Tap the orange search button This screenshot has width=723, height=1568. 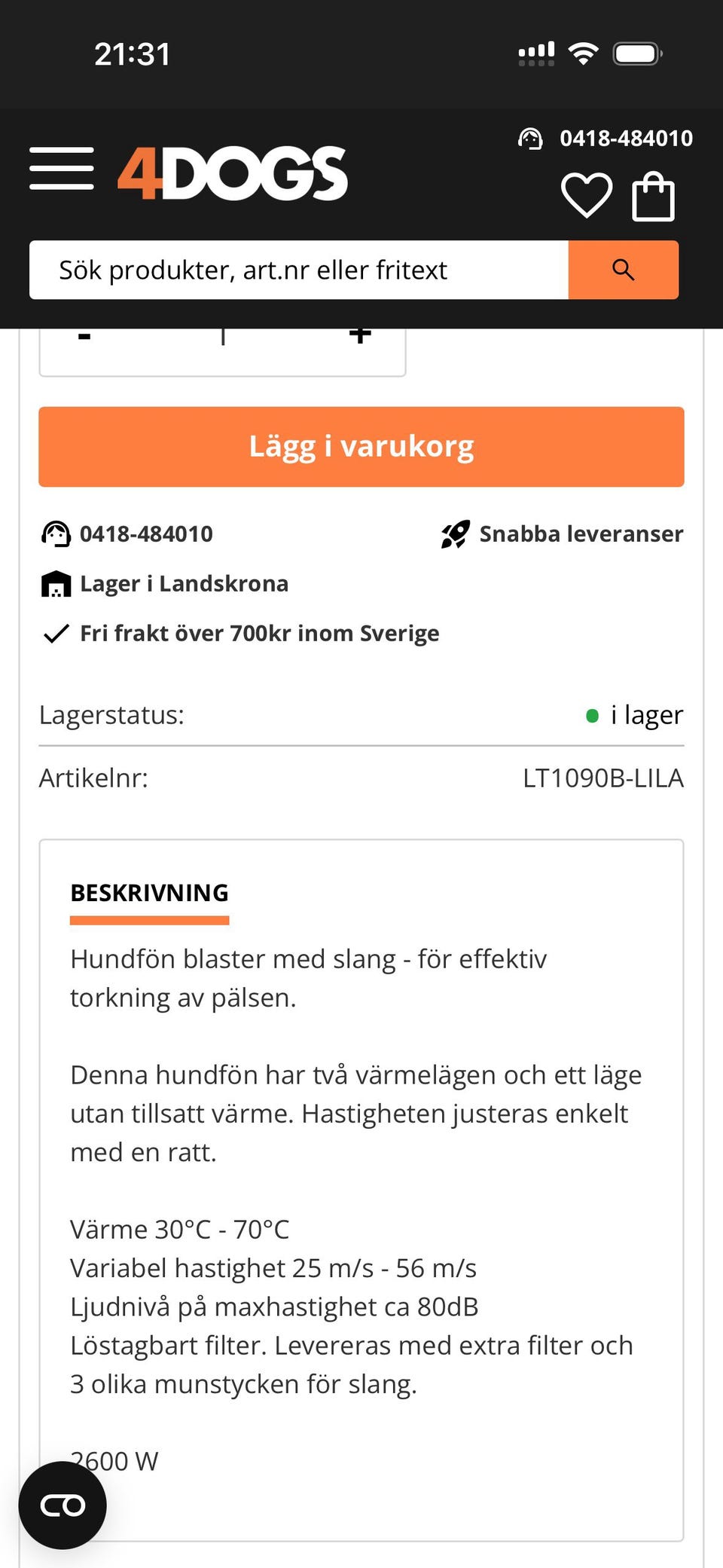point(623,270)
